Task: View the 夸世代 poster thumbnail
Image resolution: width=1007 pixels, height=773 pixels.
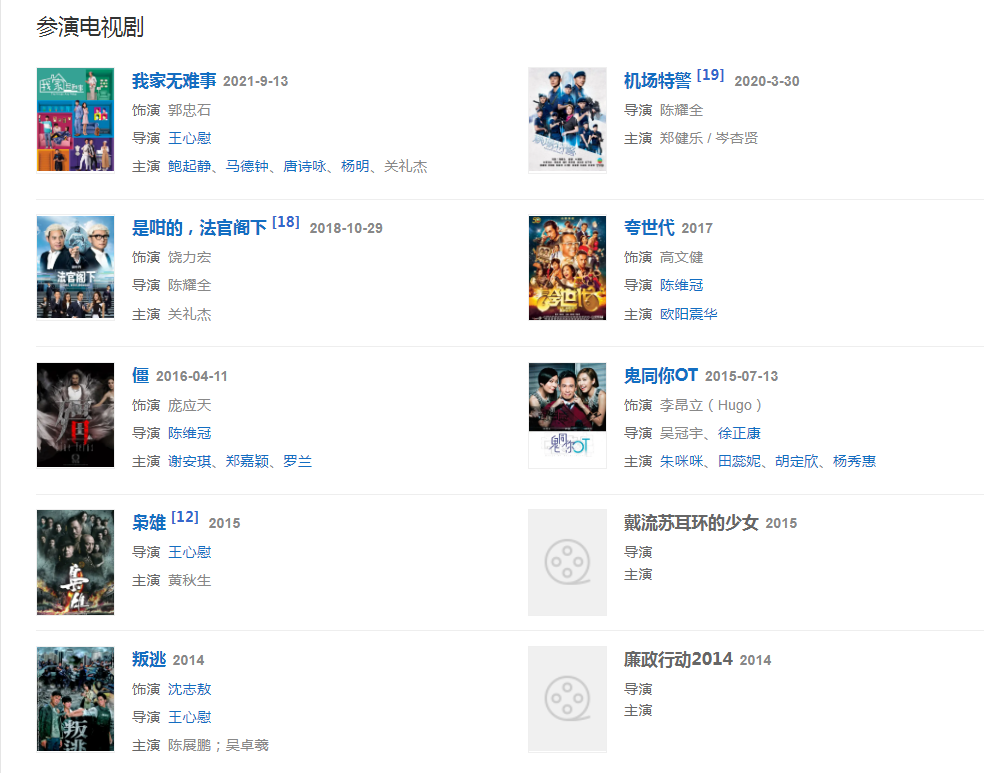Action: click(567, 268)
